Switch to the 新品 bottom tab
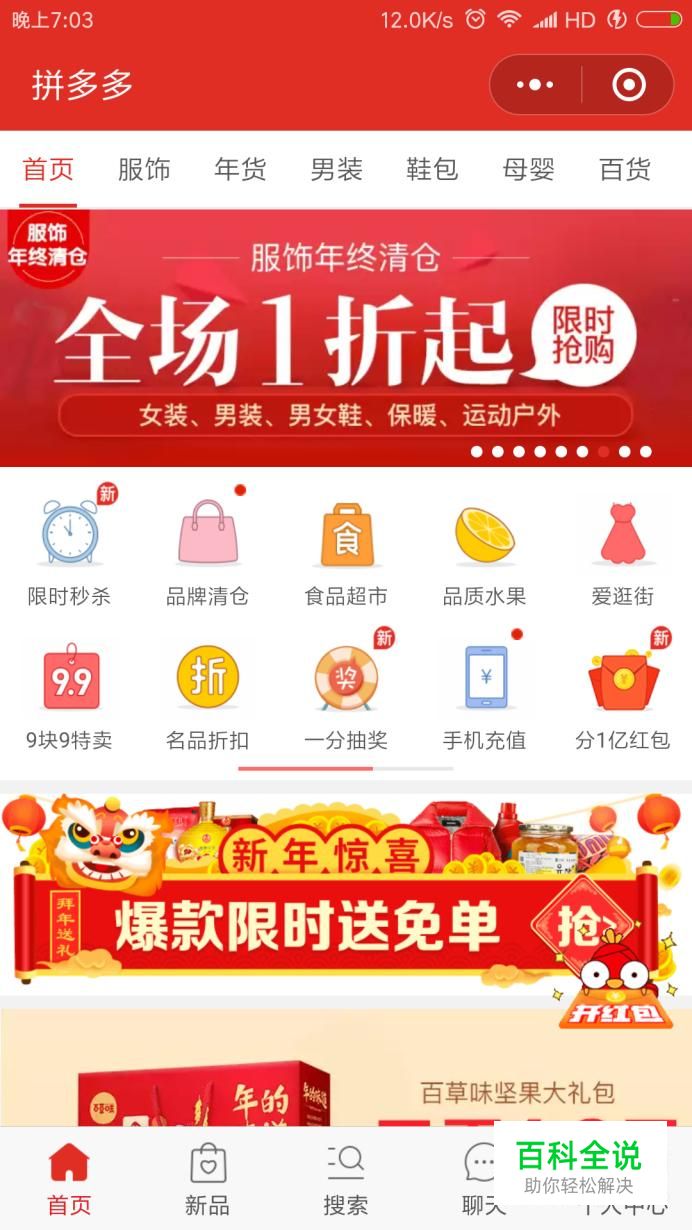 pyautogui.click(x=207, y=1179)
